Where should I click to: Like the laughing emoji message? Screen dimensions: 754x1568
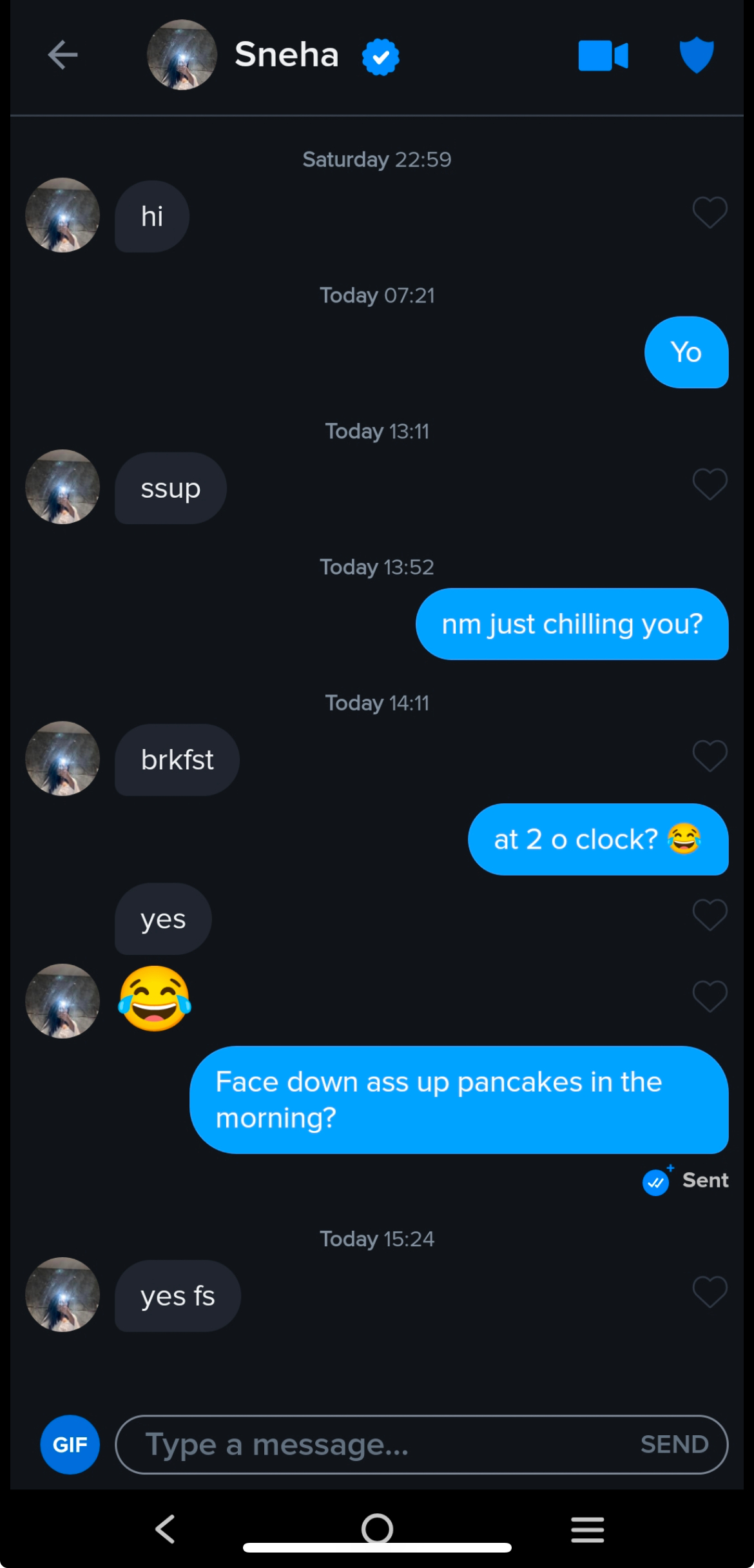(x=710, y=996)
